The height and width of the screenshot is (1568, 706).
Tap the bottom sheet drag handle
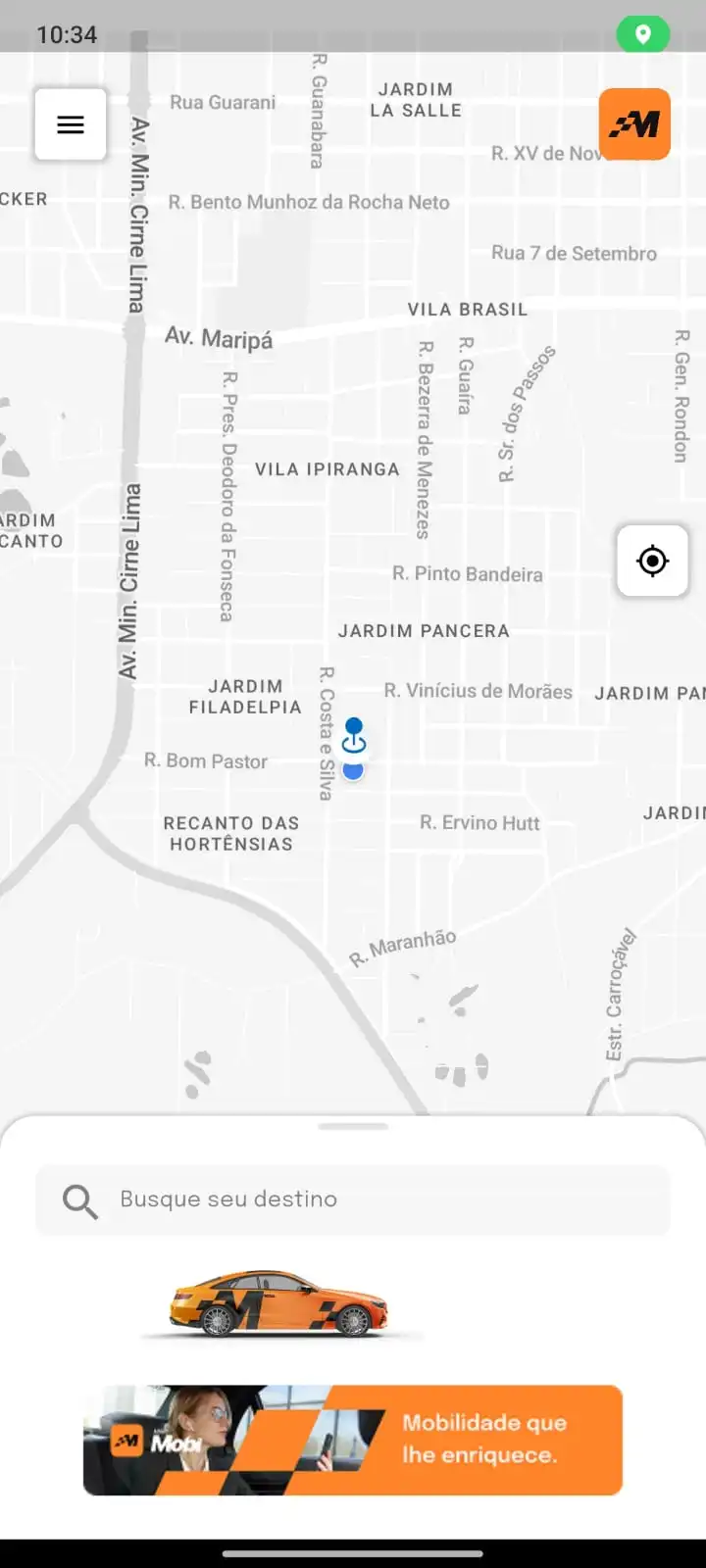[353, 1125]
